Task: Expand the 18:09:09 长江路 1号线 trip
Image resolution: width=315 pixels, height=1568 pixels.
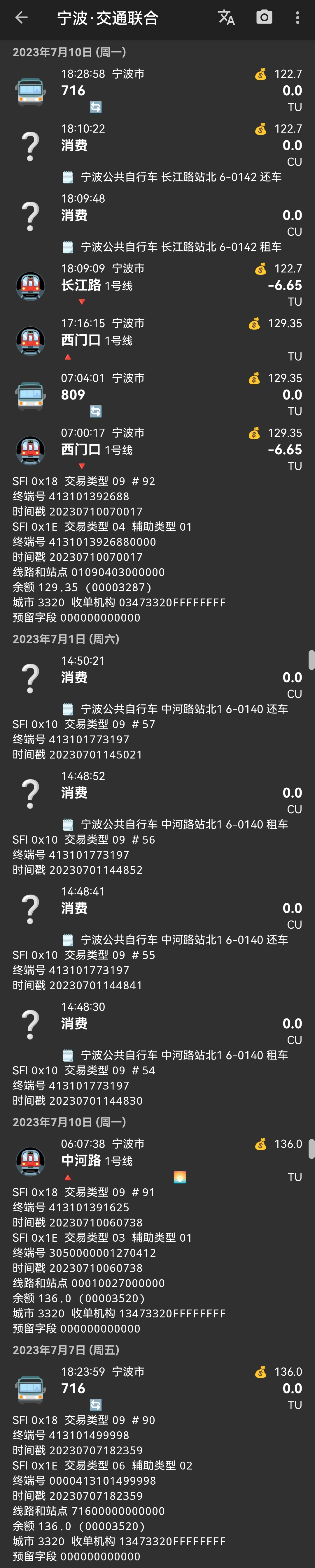Action: tap(157, 285)
